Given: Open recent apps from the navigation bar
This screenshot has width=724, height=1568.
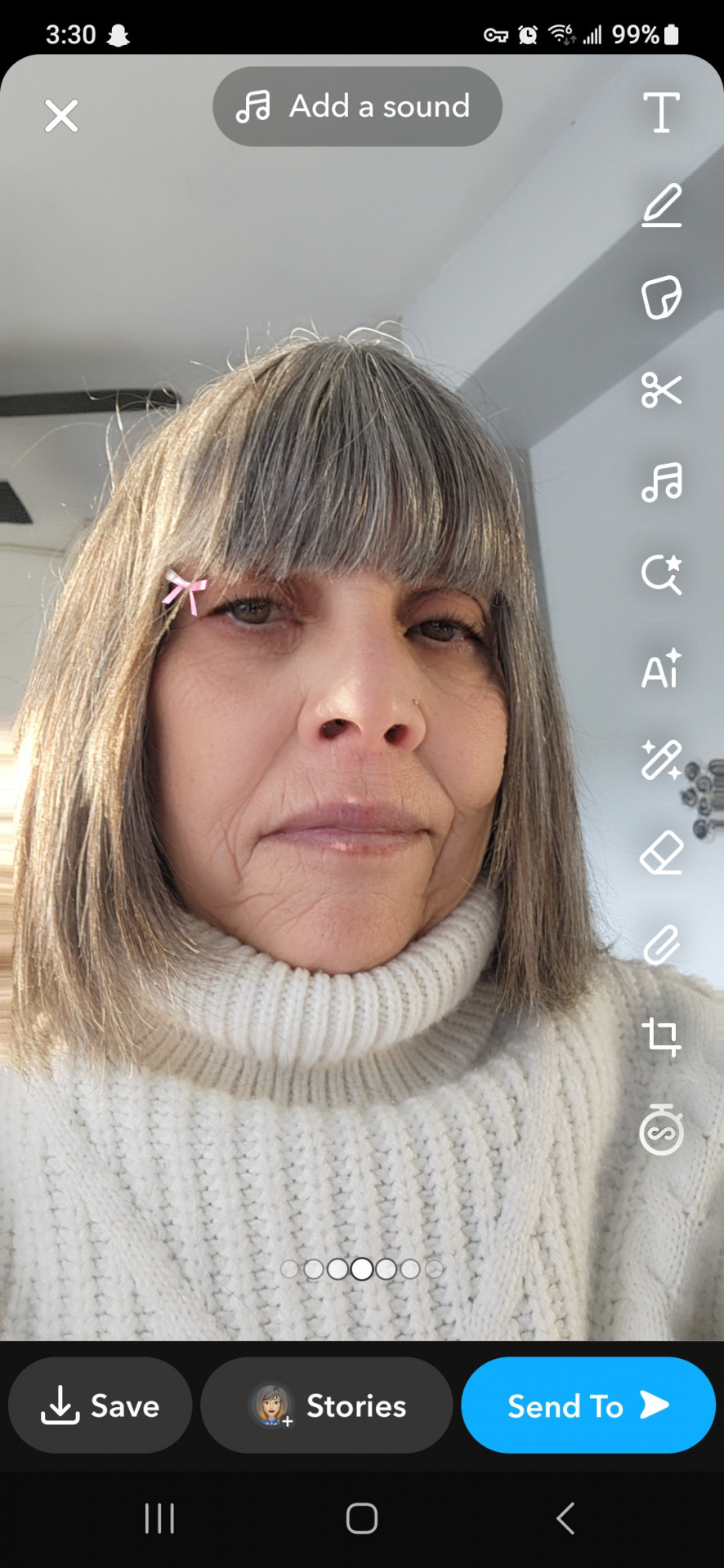Looking at the screenshot, I should pyautogui.click(x=159, y=1519).
